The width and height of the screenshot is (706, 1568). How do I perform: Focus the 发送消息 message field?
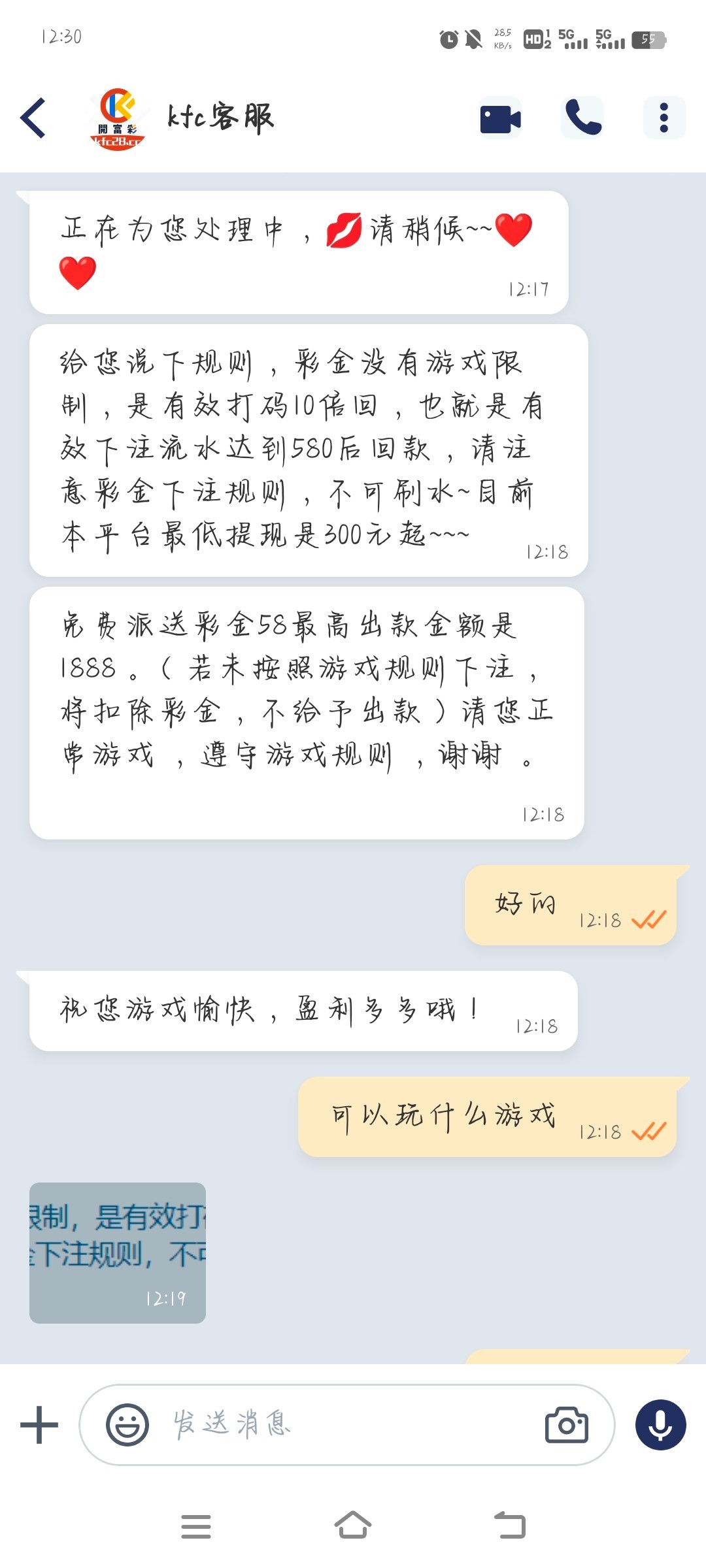(x=340, y=1424)
